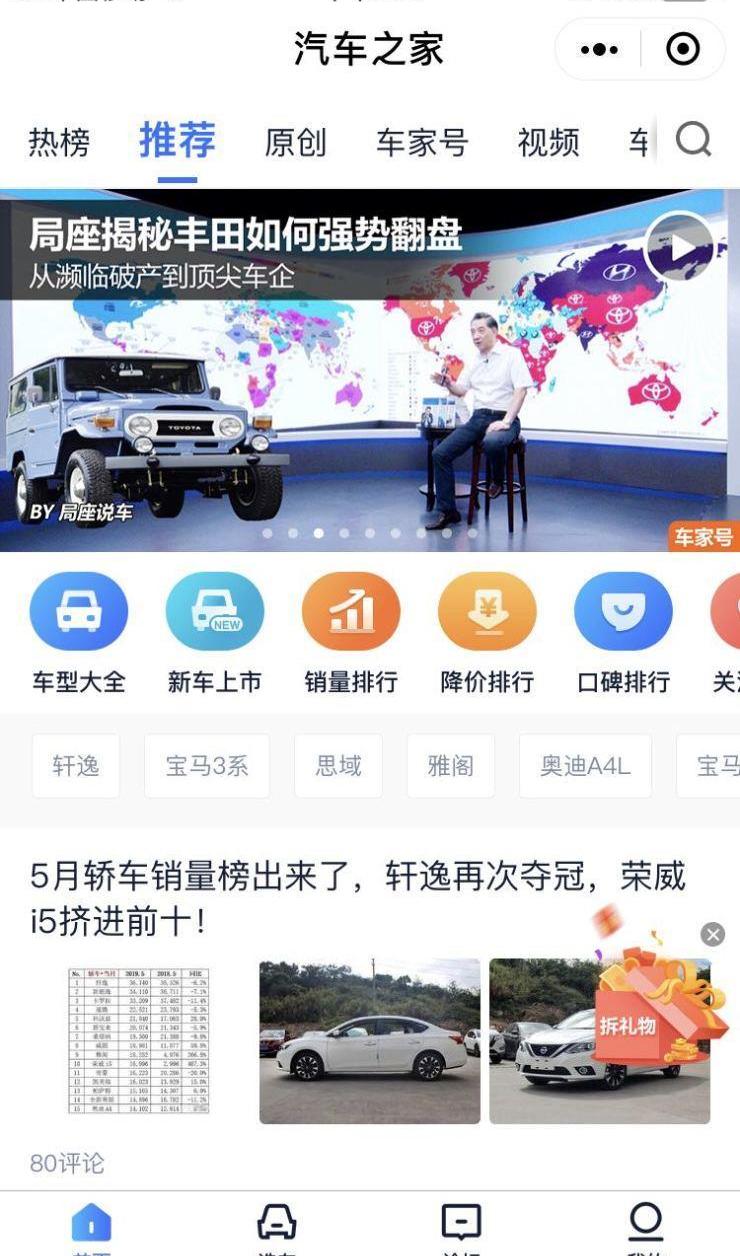Switch to the 原创 tab
Image resolution: width=740 pixels, height=1256 pixels.
click(295, 142)
